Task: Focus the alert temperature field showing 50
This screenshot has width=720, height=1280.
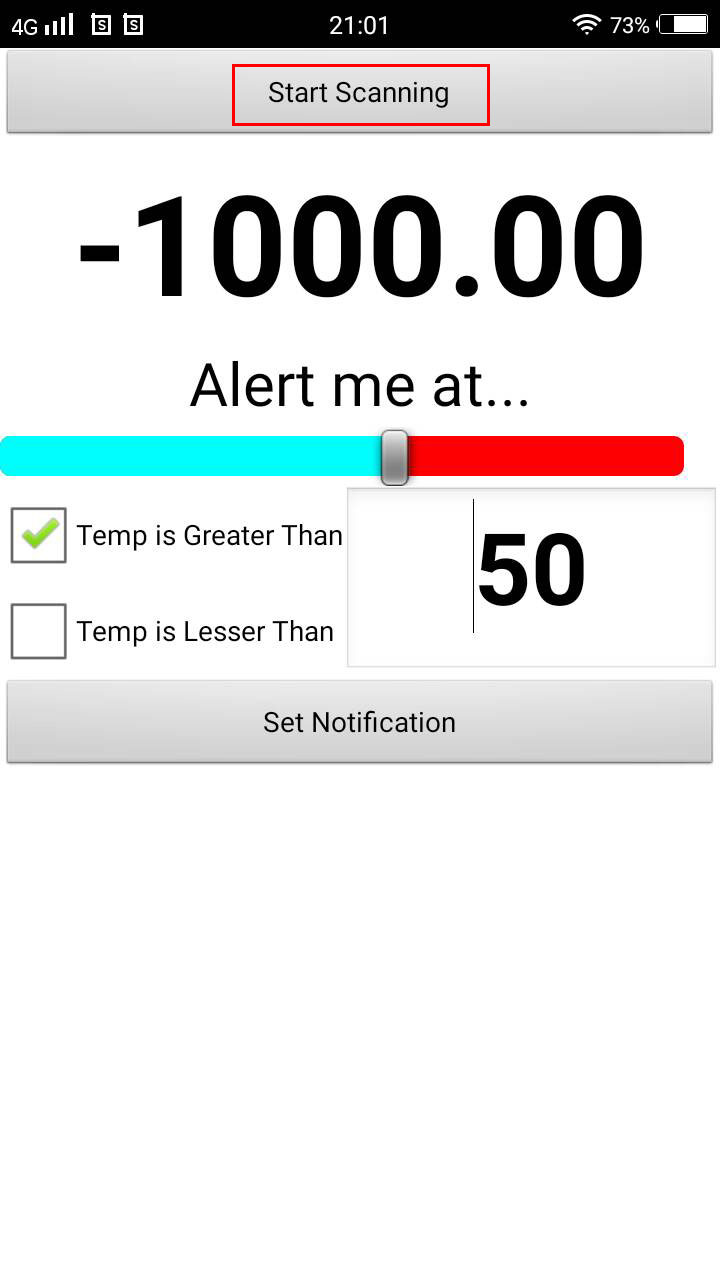Action: point(531,576)
